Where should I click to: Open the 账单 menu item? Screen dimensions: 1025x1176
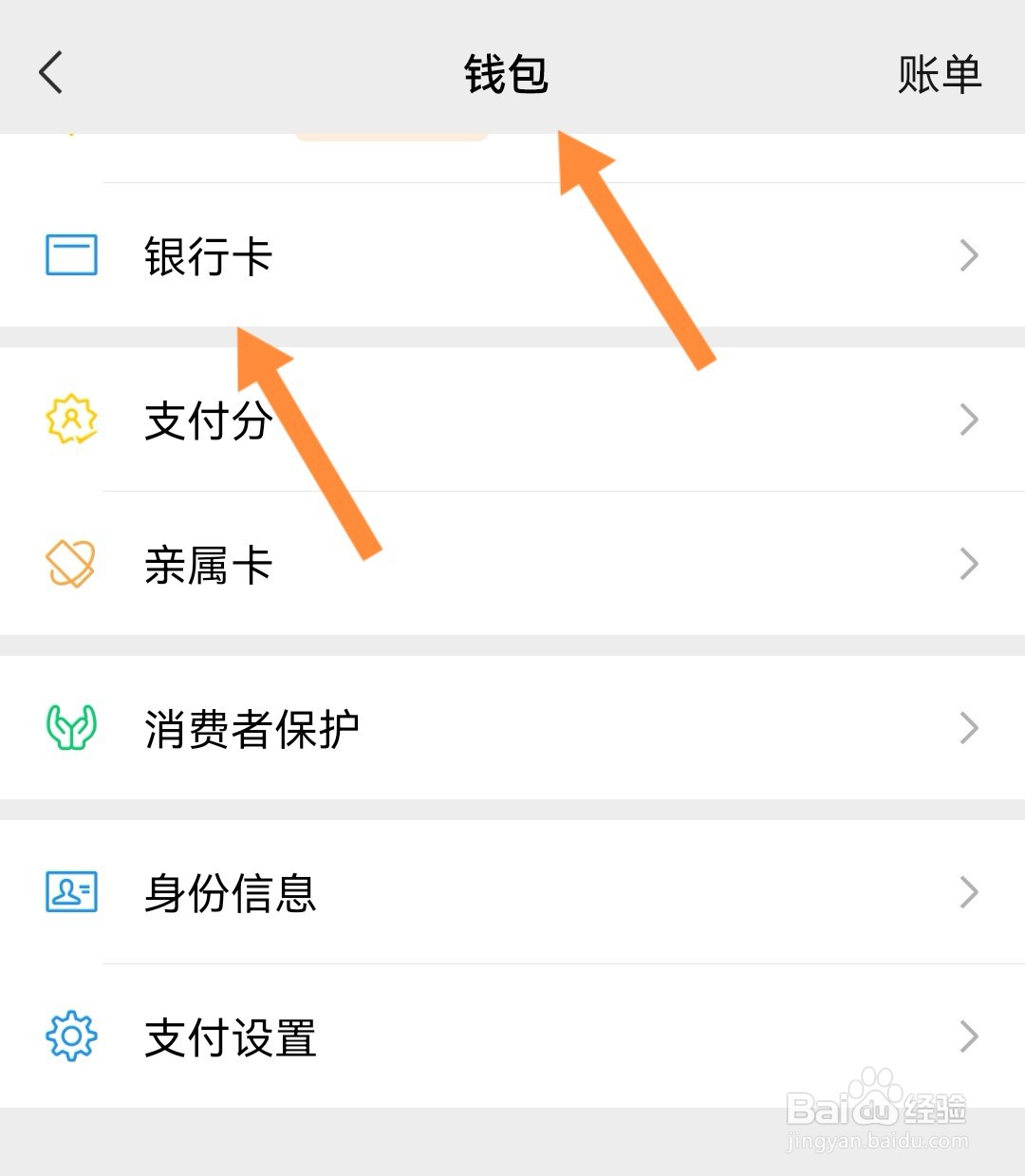(938, 72)
